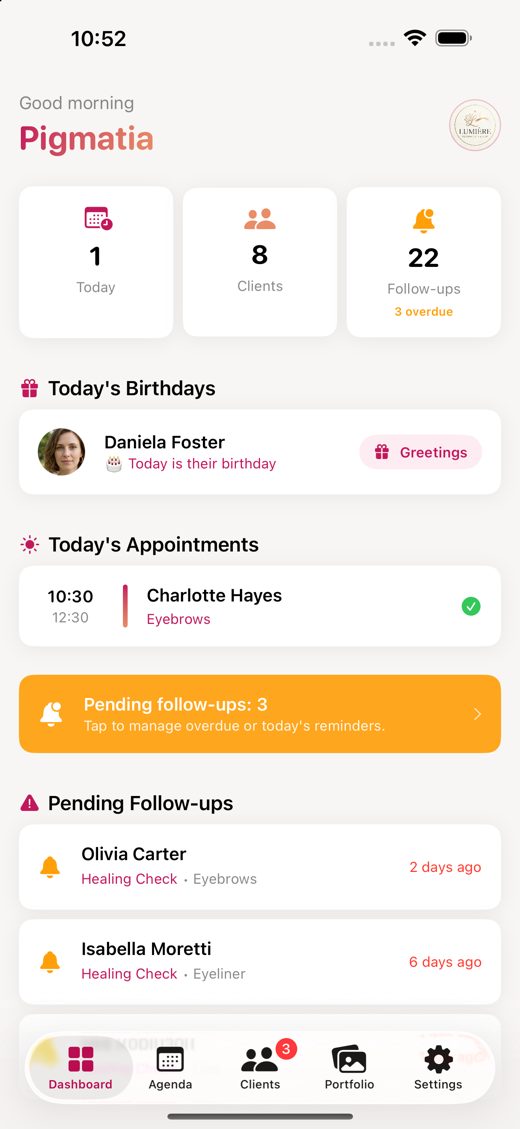The image size is (520, 1129).
Task: Open the orange Pending follow-ups banner
Action: [260, 714]
